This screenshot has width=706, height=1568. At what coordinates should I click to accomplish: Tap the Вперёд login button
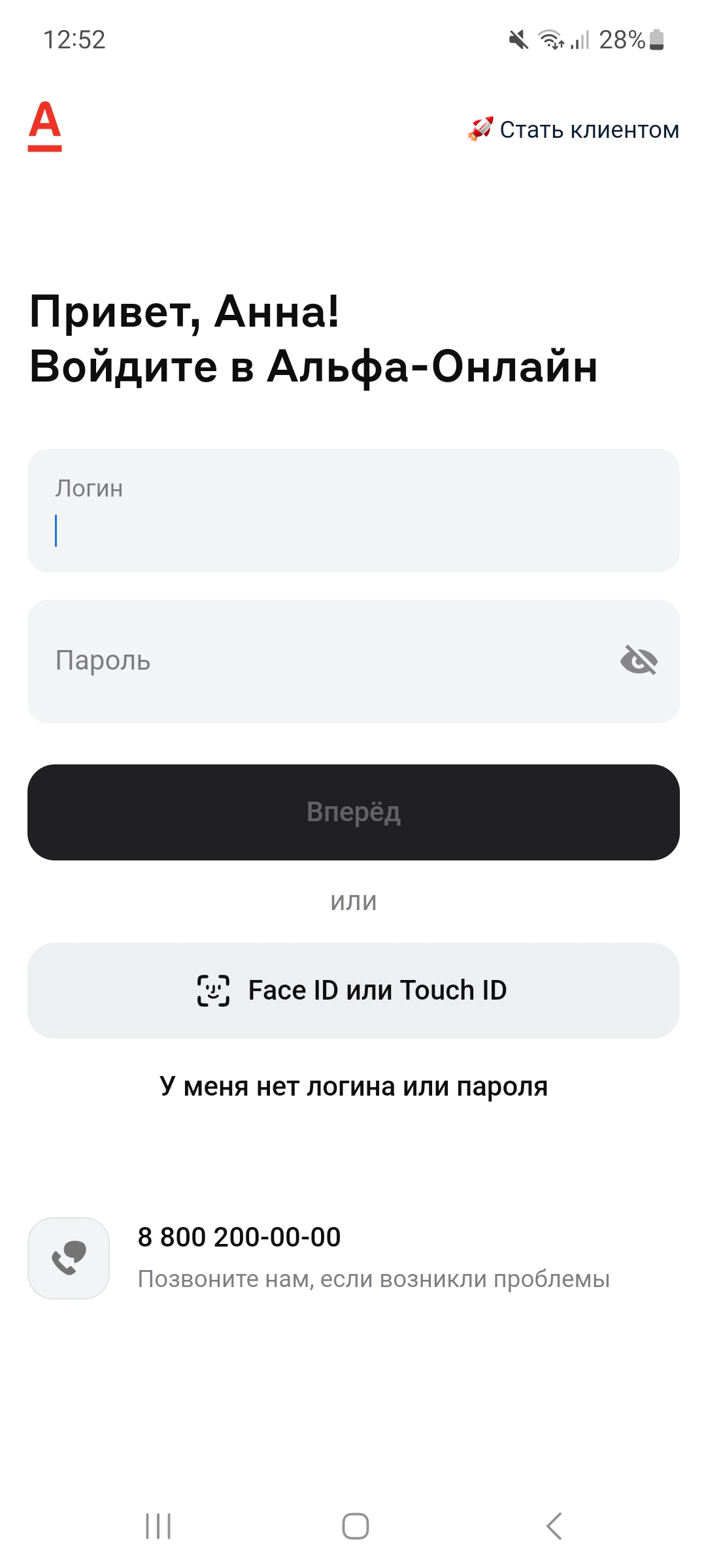tap(353, 812)
